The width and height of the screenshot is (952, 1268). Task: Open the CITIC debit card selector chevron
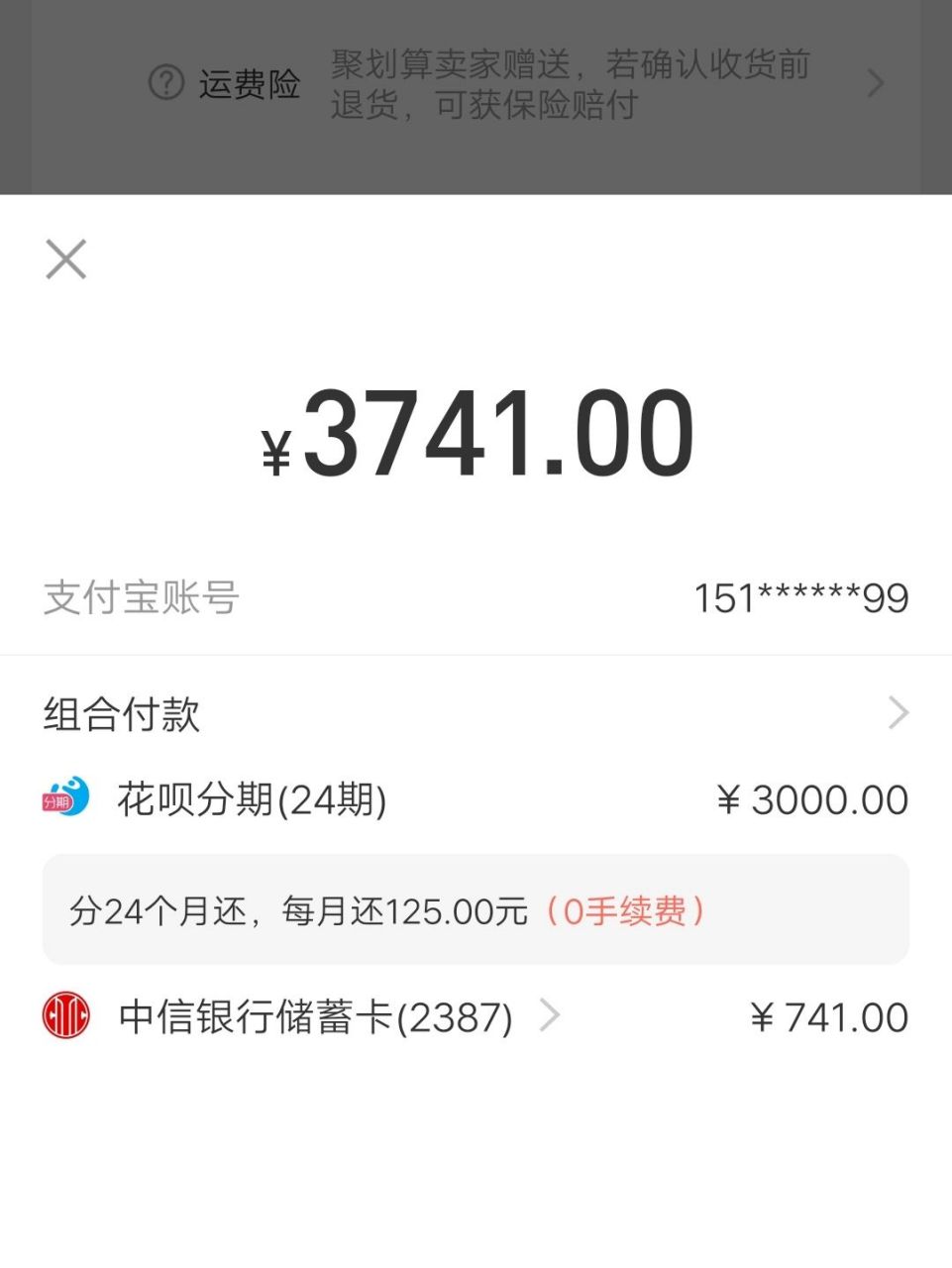tap(549, 1016)
